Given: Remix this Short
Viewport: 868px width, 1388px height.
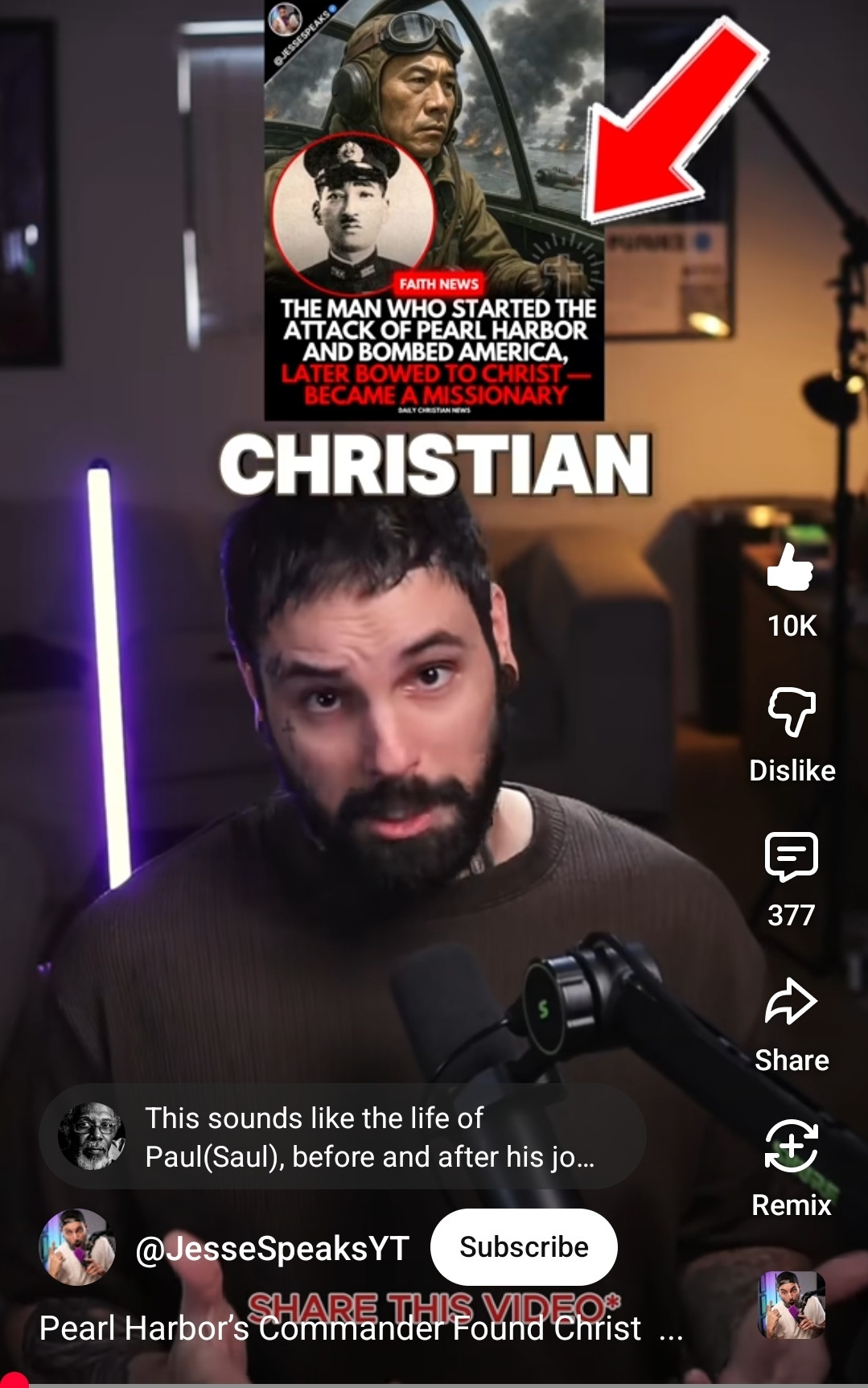Looking at the screenshot, I should pos(791,1147).
